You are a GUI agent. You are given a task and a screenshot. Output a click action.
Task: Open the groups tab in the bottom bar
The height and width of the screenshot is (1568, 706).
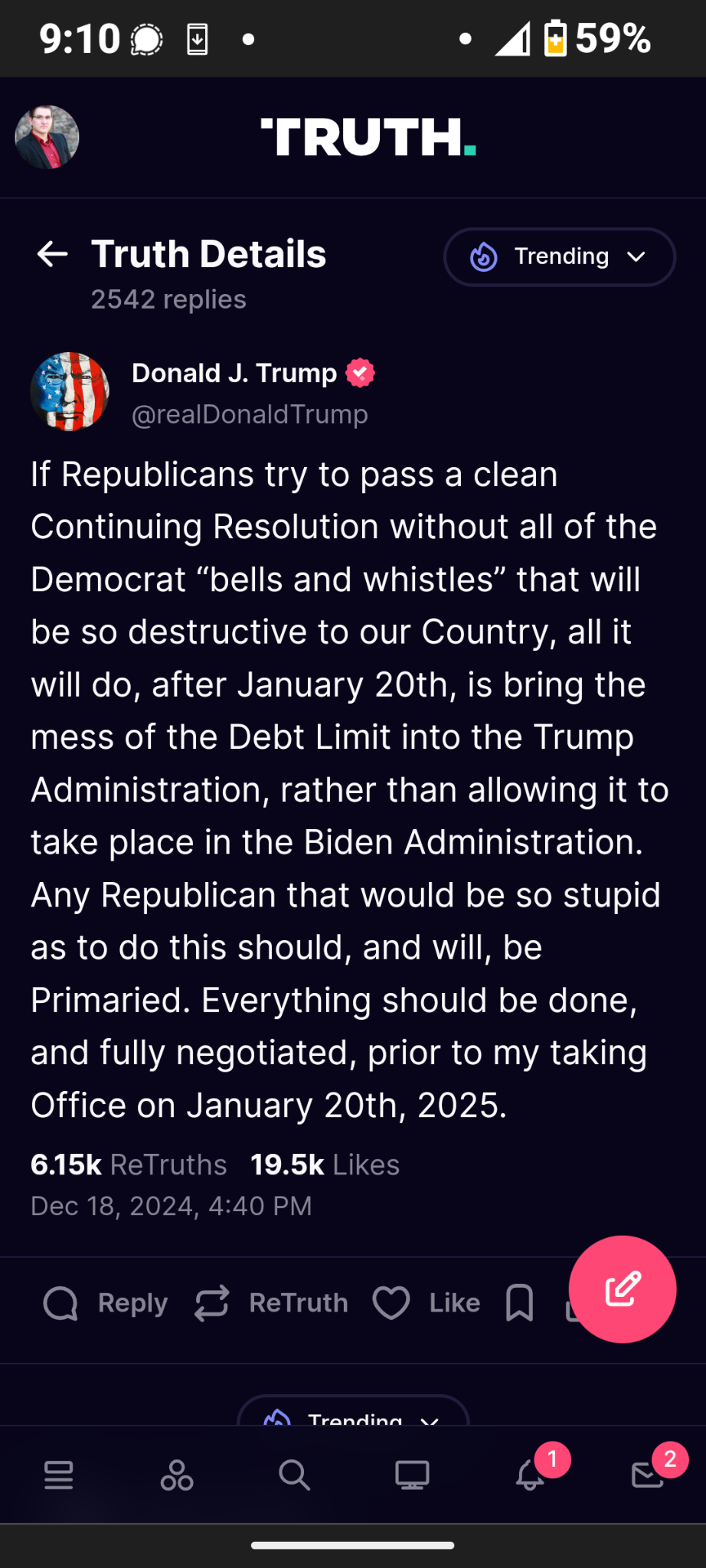(177, 1475)
